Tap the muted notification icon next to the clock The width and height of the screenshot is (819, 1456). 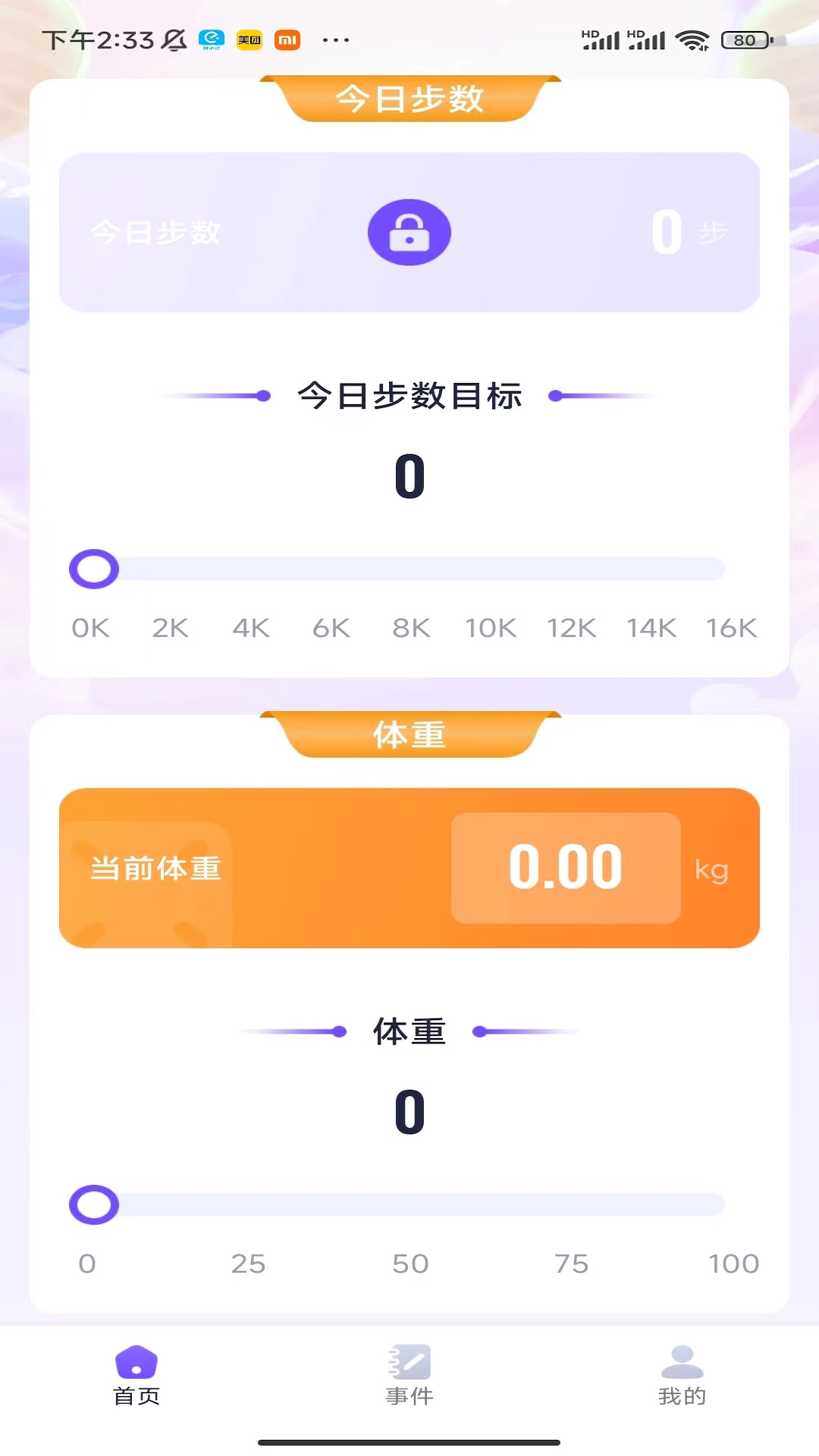[x=173, y=39]
